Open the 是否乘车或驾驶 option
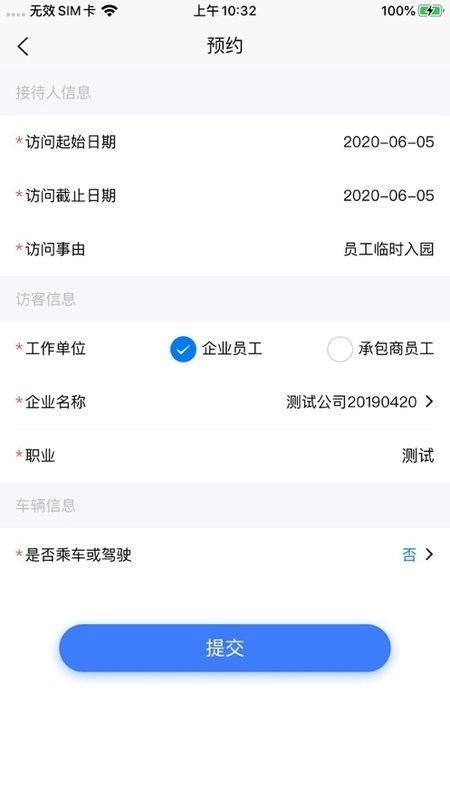Viewport: 450px width, 800px height. (x=225, y=555)
